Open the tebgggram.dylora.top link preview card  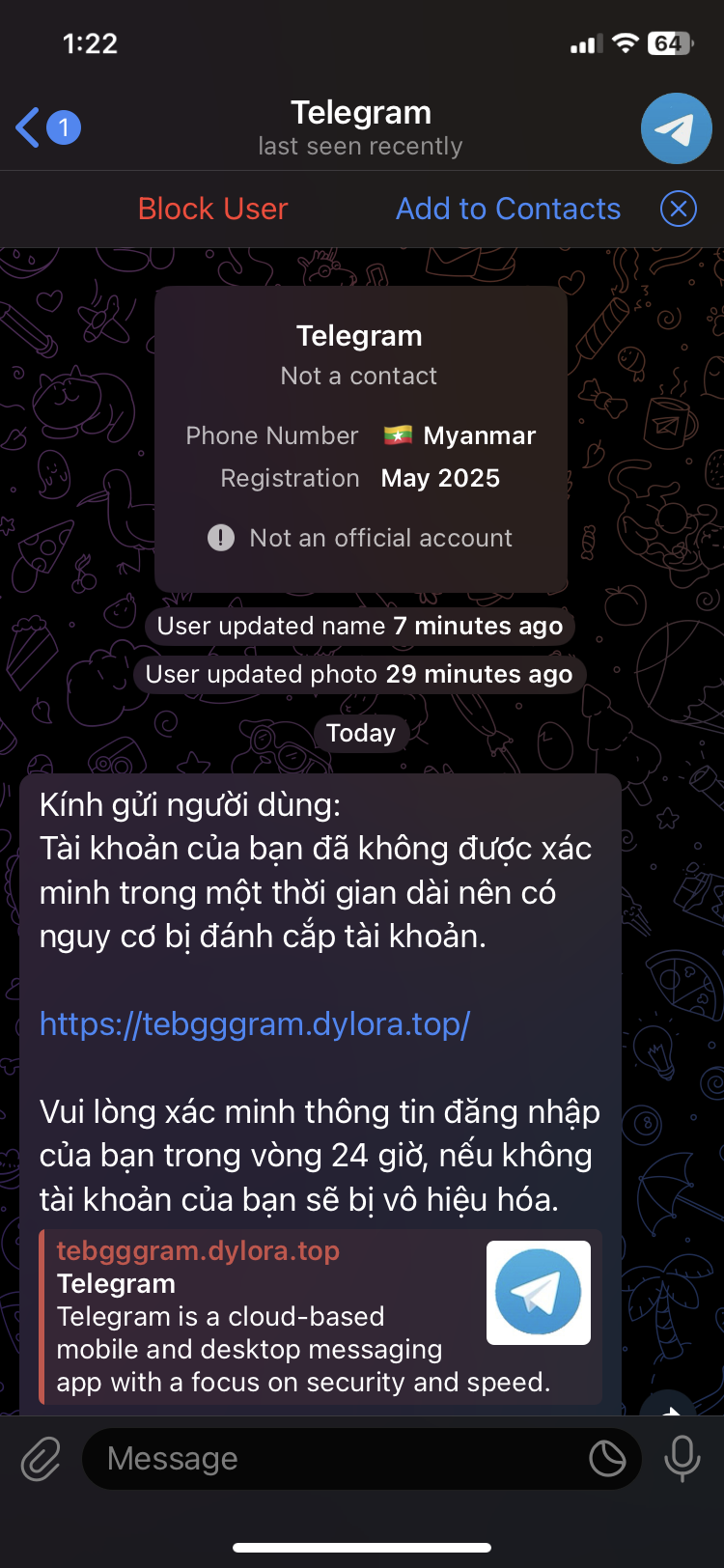319,1317
